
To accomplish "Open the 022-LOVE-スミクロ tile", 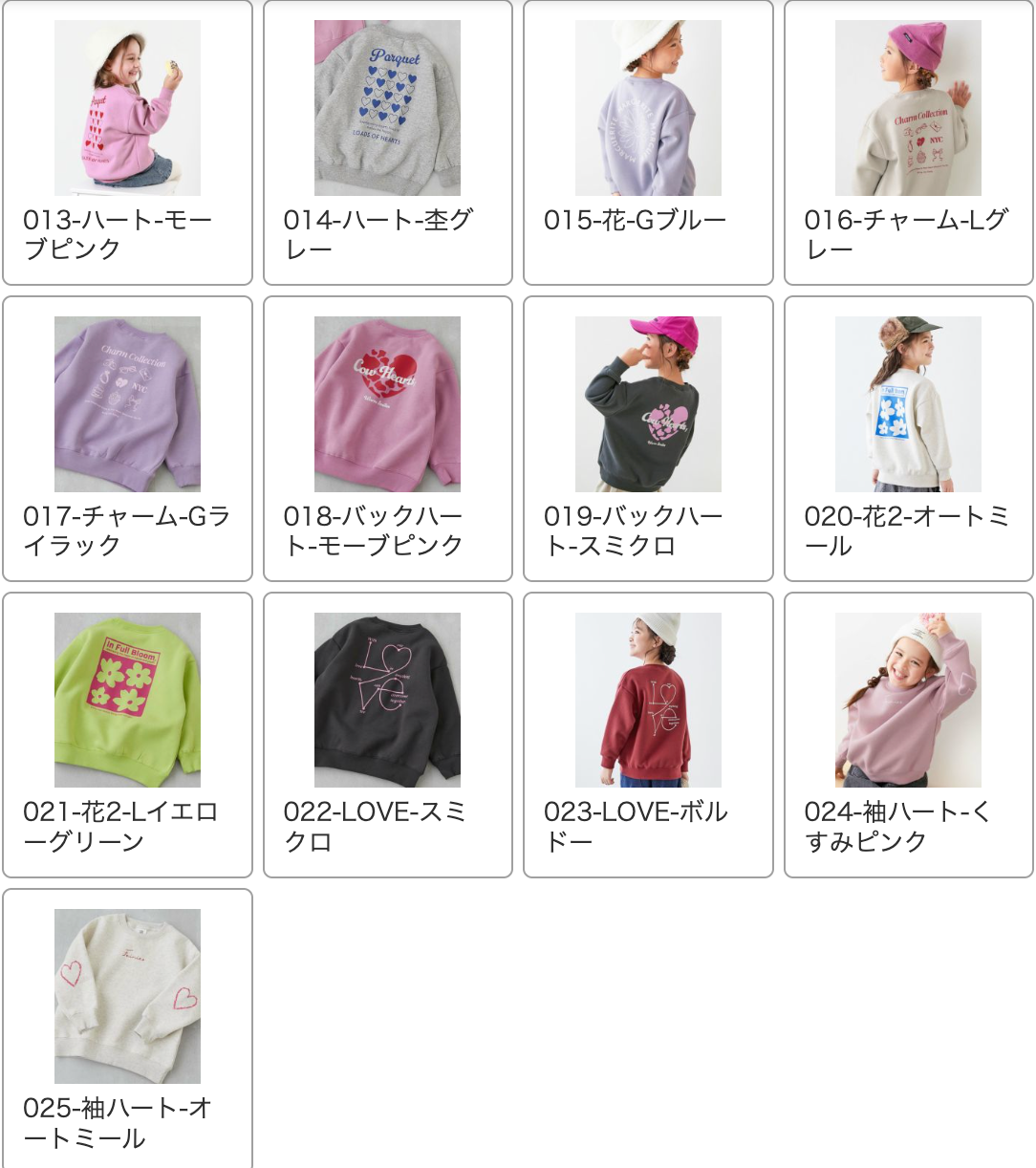I will [387, 735].
